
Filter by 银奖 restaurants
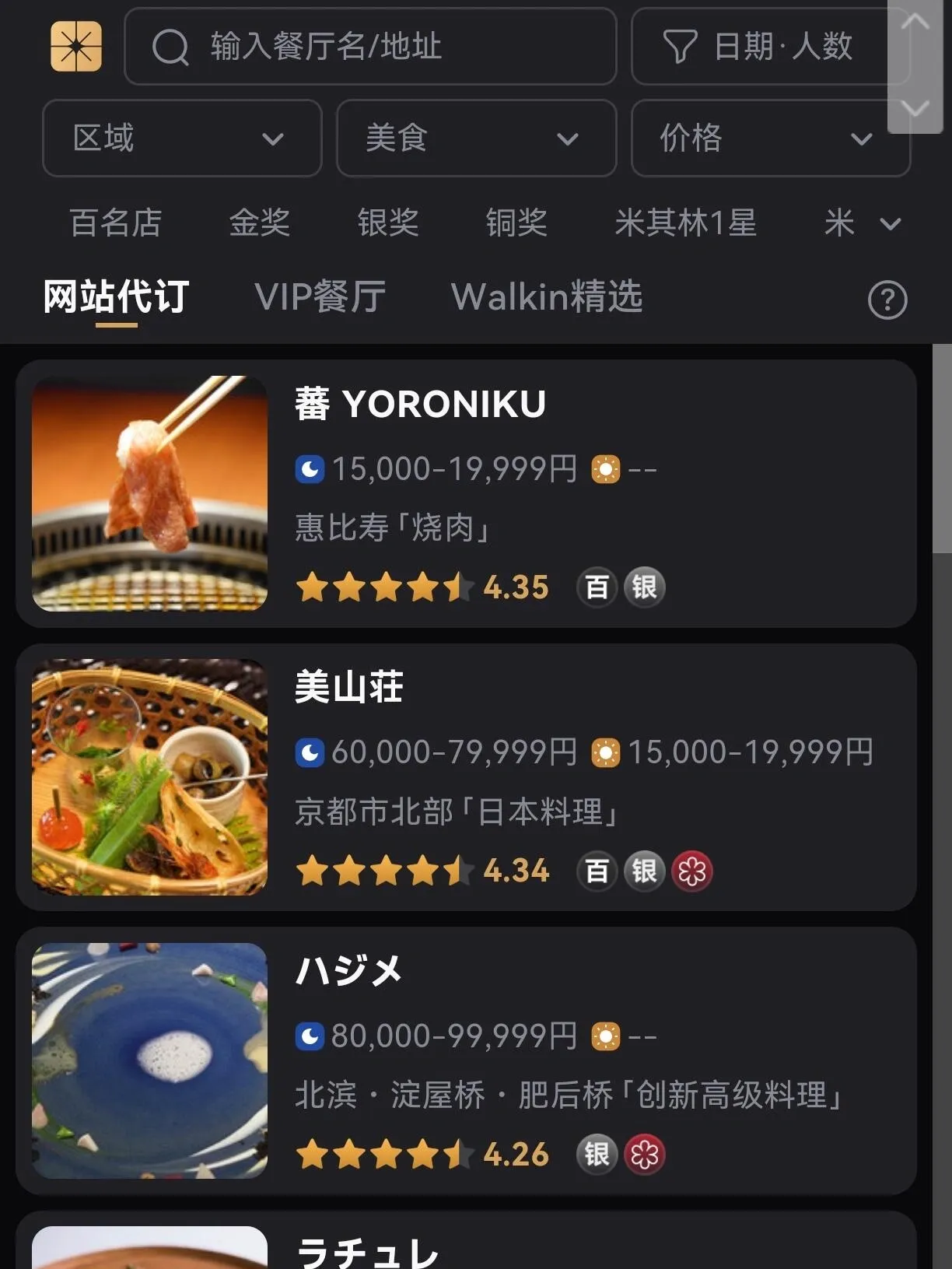point(388,223)
